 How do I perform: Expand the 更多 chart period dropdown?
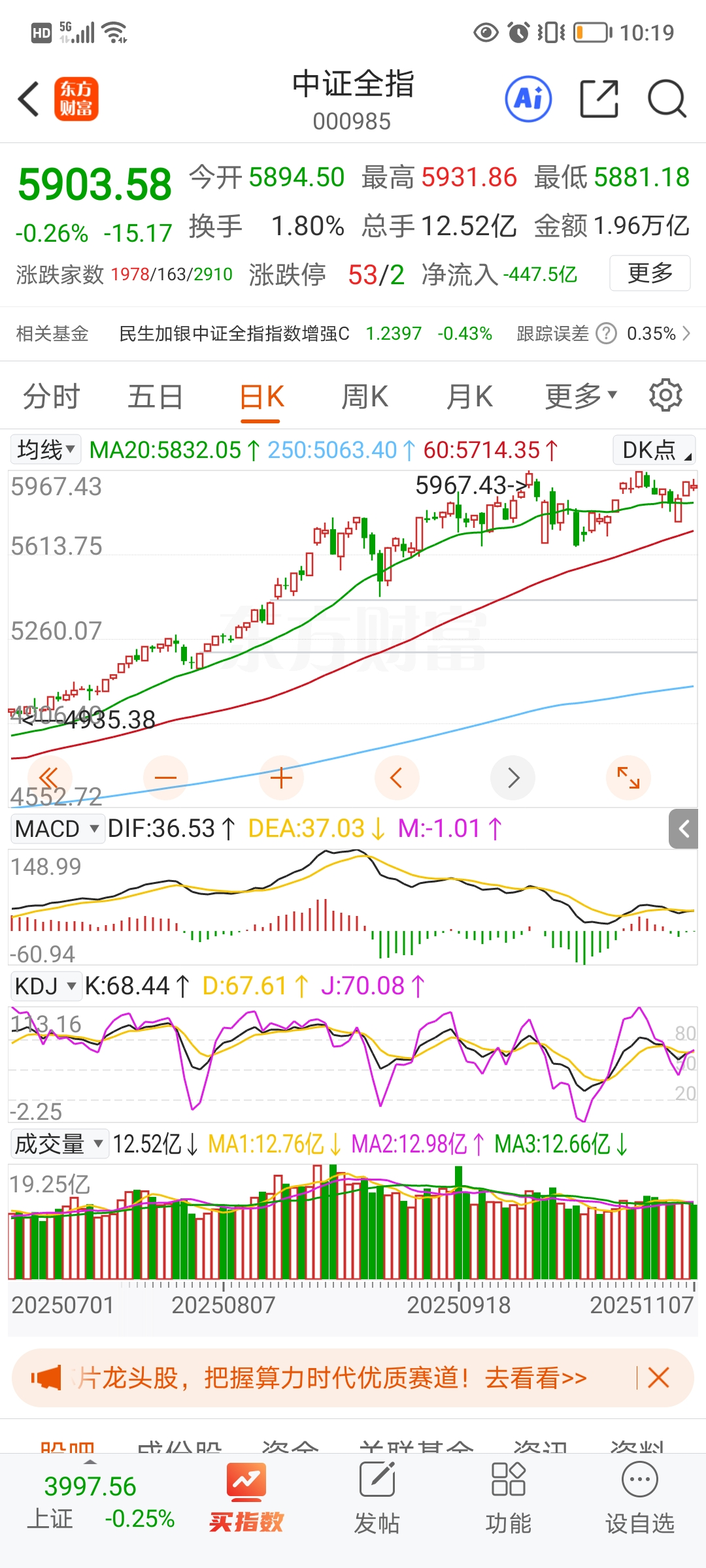pos(580,397)
